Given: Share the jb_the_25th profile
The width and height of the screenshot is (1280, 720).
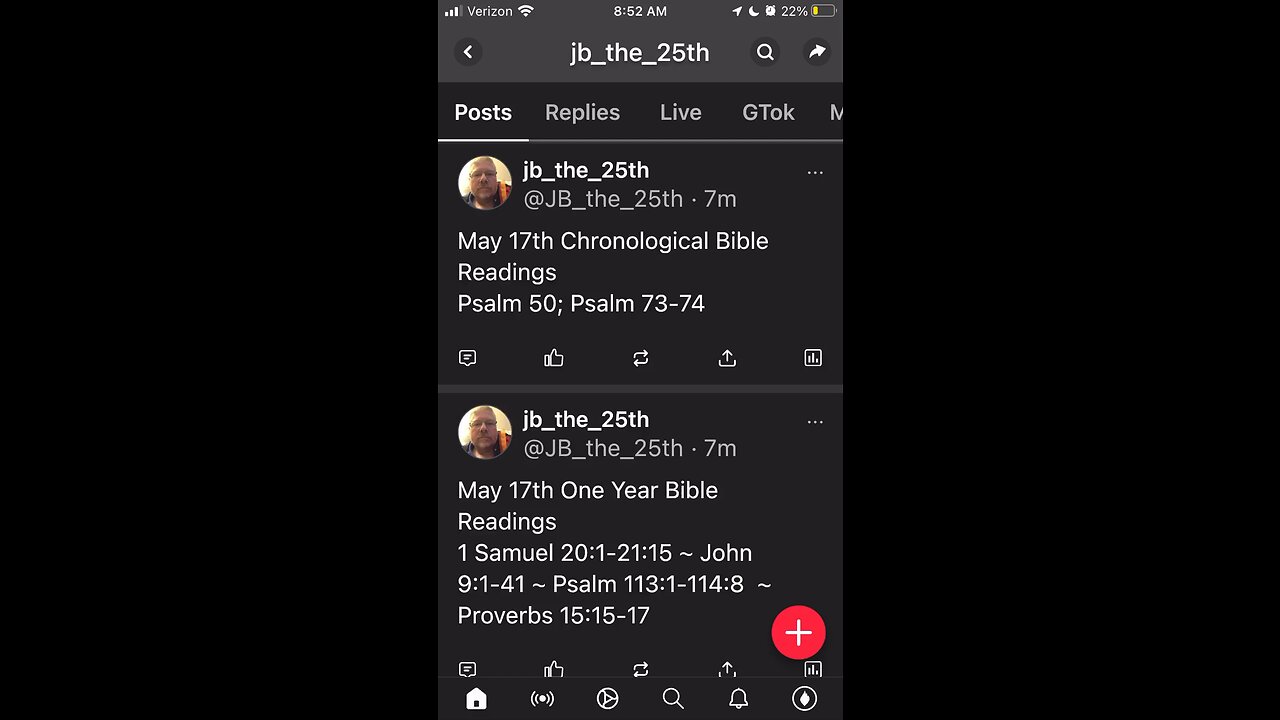Looking at the screenshot, I should click(x=817, y=52).
